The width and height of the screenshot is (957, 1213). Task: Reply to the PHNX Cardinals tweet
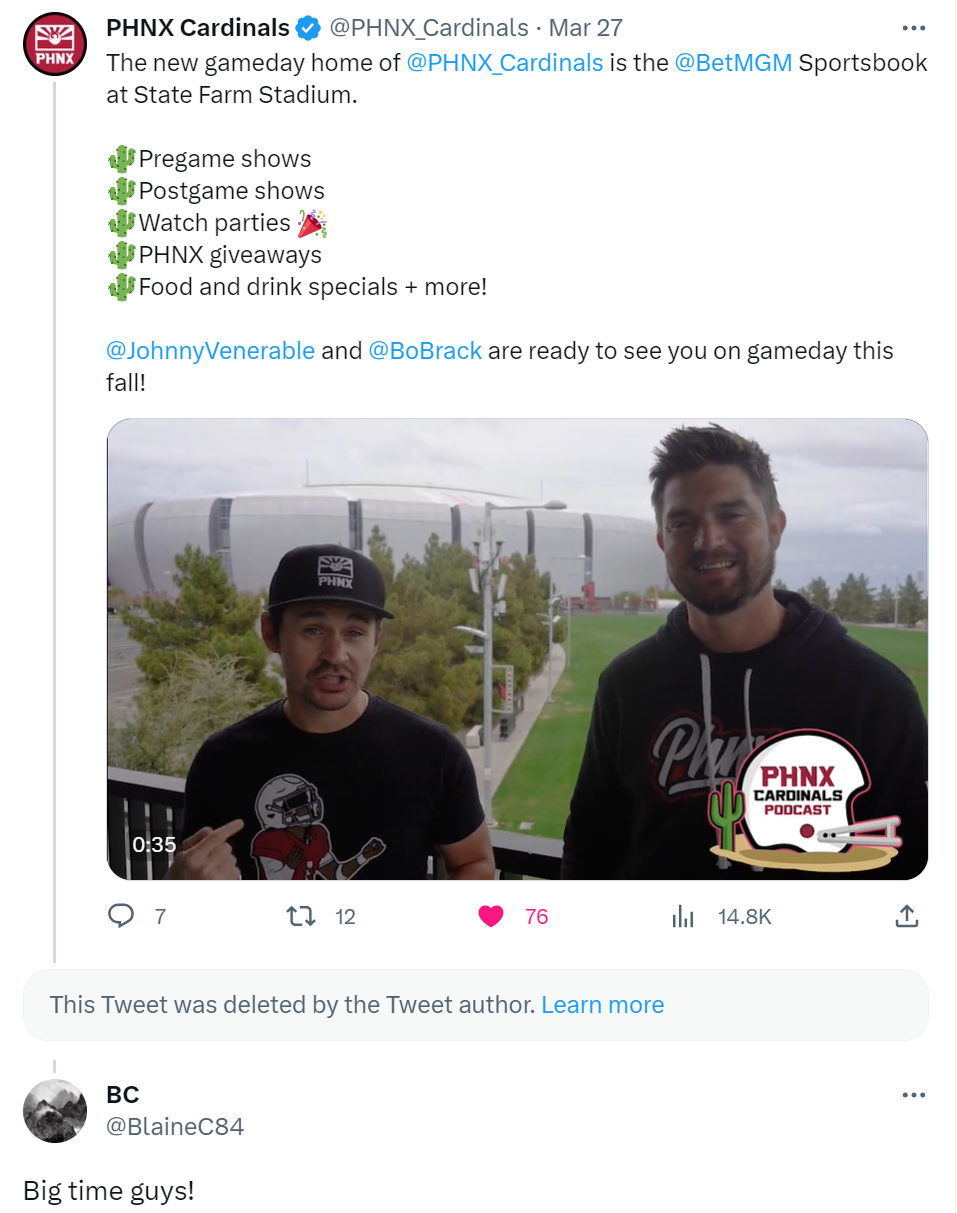coord(122,916)
